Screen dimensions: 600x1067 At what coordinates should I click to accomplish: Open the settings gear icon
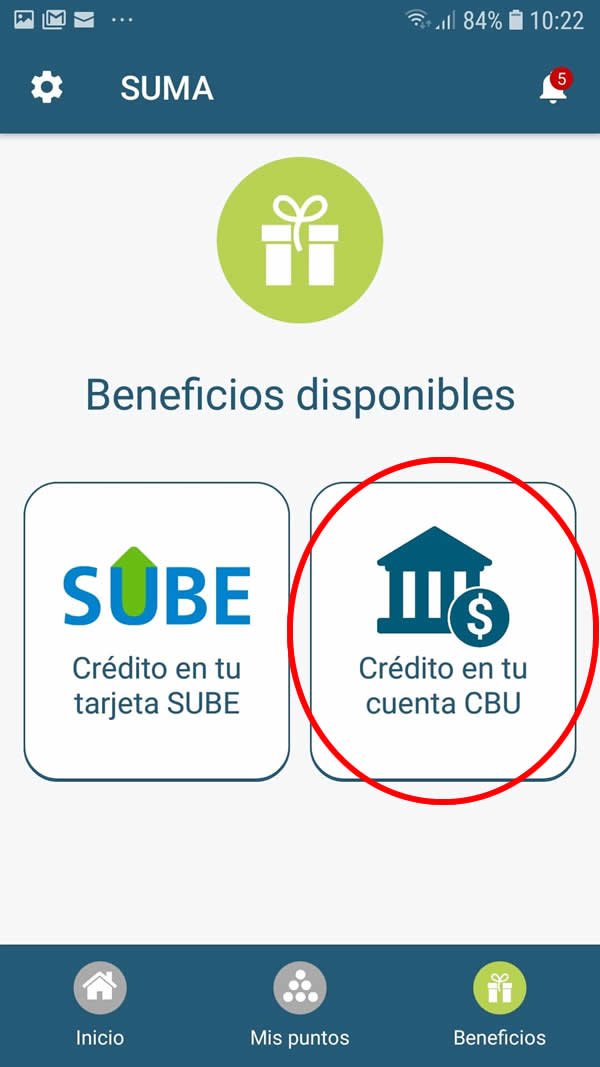pyautogui.click(x=47, y=88)
